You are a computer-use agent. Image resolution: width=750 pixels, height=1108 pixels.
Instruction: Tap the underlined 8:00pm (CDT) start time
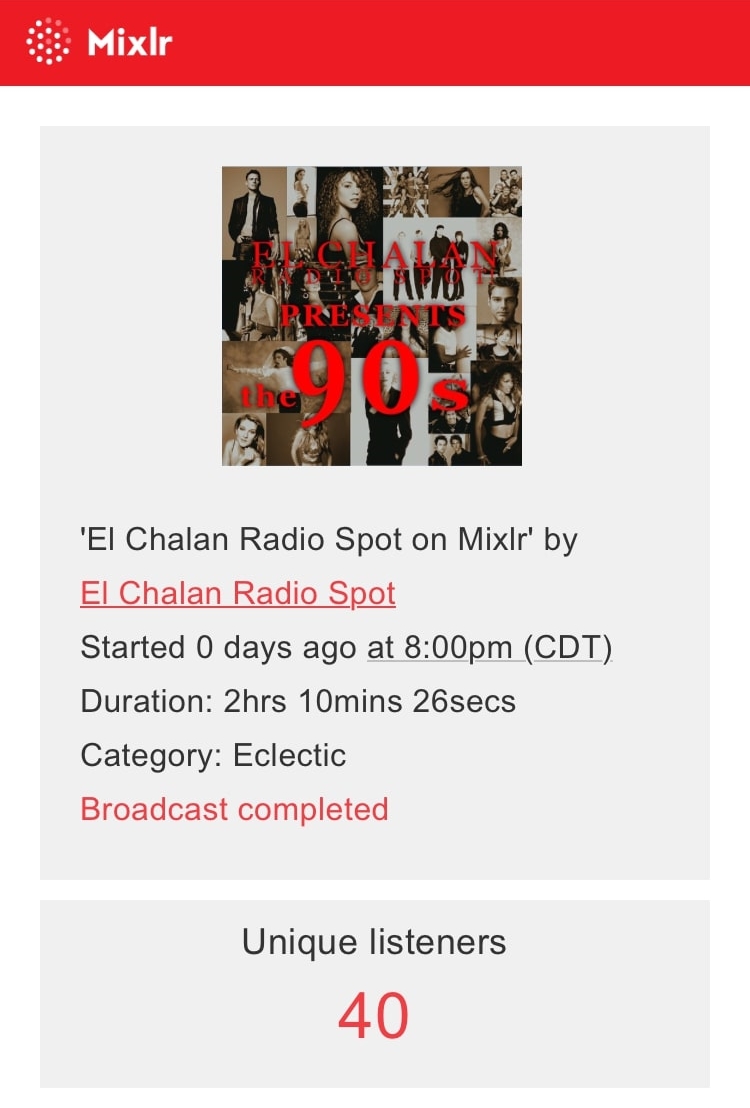point(490,648)
